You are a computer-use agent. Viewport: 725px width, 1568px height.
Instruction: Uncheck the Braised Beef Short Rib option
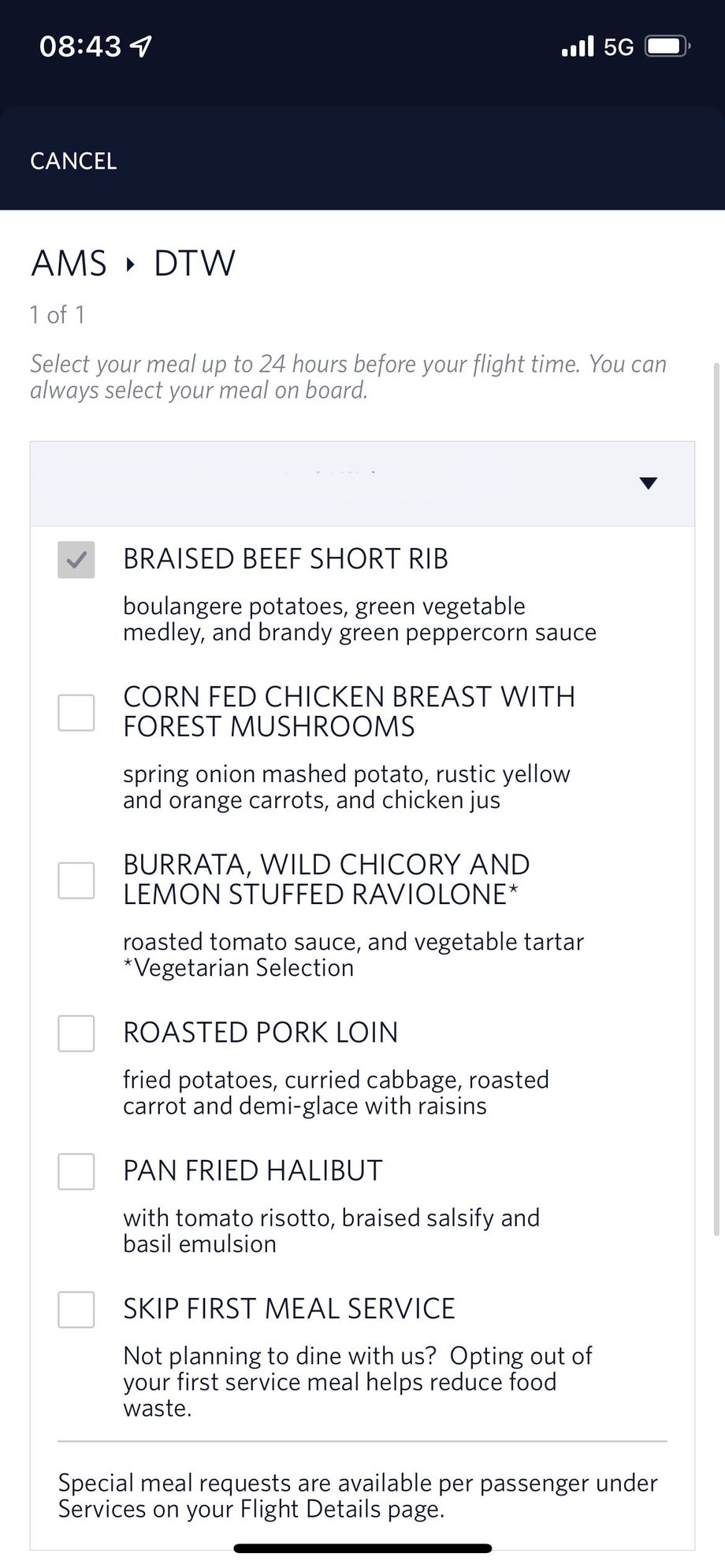[76, 560]
